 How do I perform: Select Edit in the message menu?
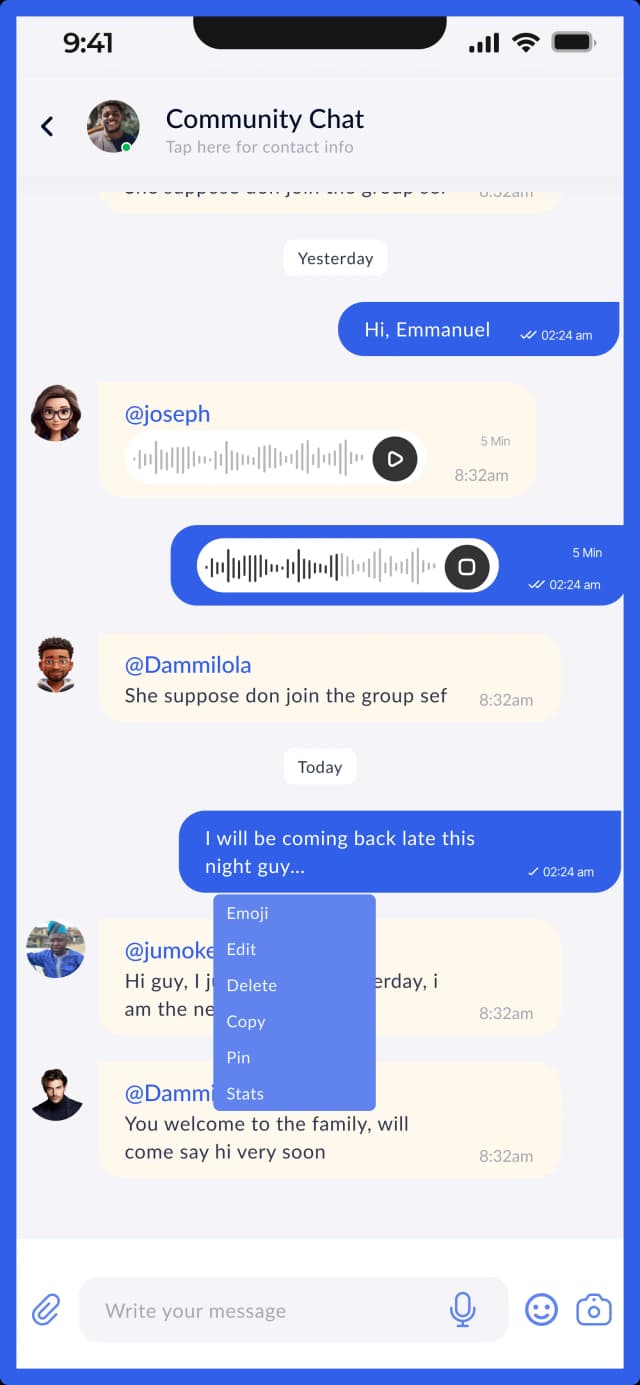point(242,949)
